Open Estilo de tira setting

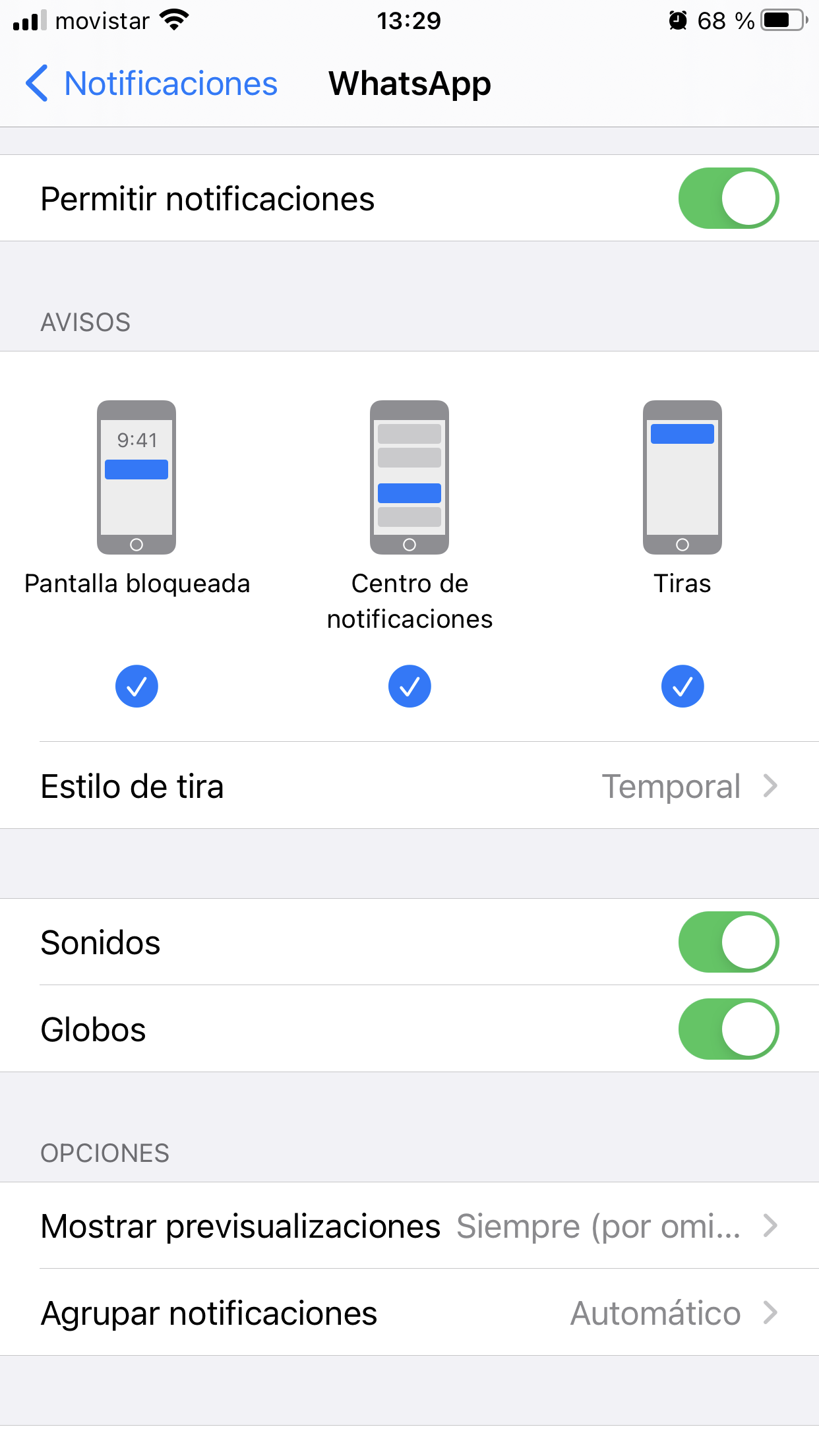pos(409,786)
